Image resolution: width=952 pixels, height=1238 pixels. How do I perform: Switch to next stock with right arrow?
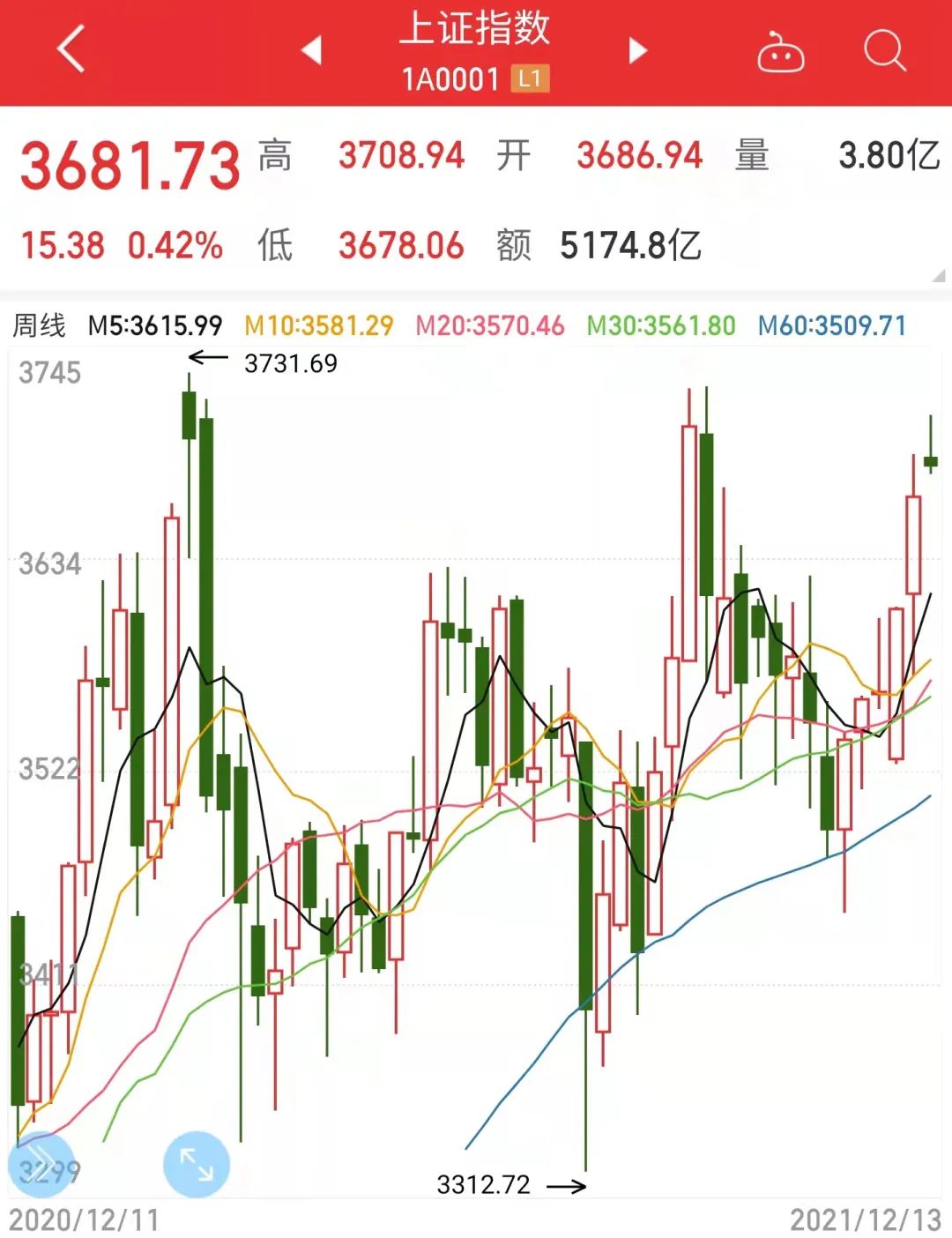(636, 51)
